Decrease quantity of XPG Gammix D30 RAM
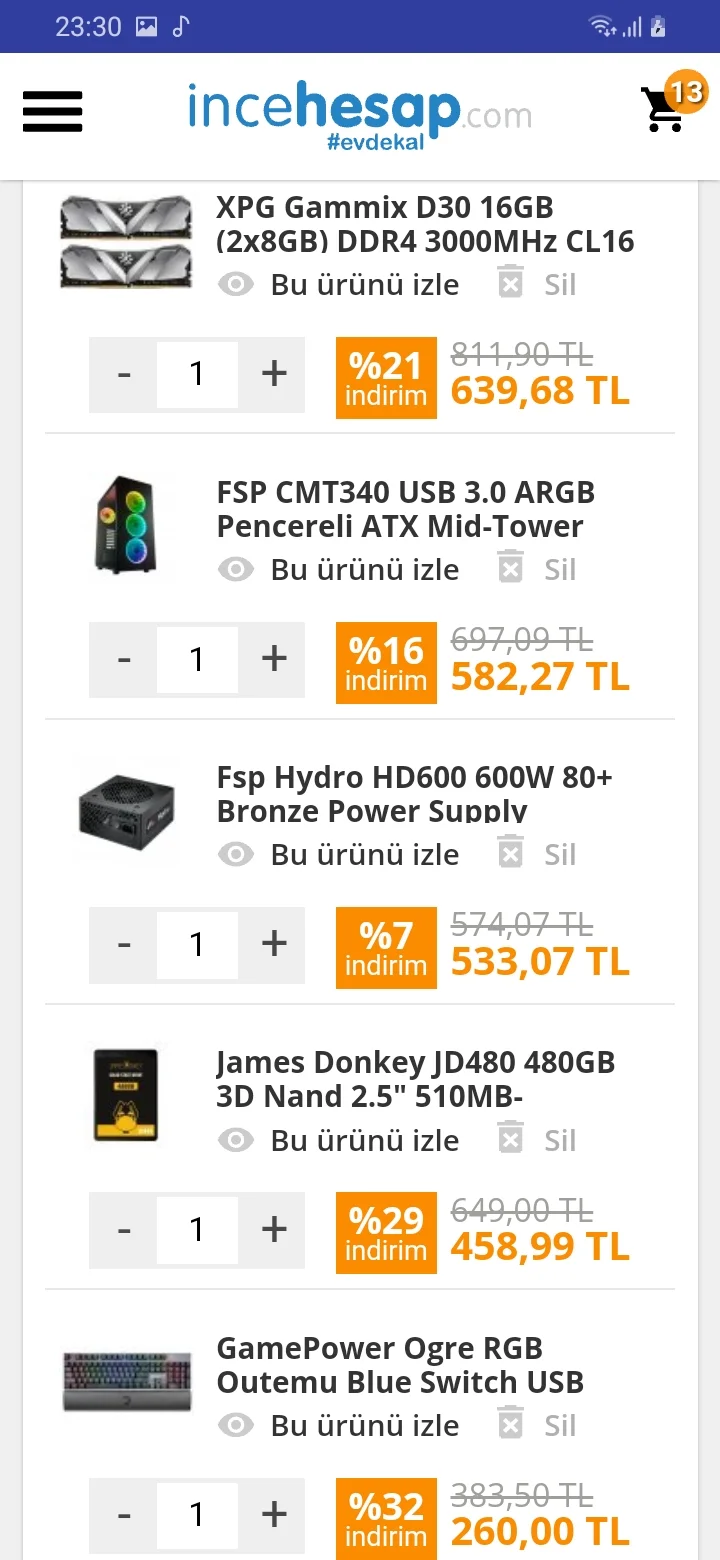Screen dimensions: 720x1560 pos(124,374)
